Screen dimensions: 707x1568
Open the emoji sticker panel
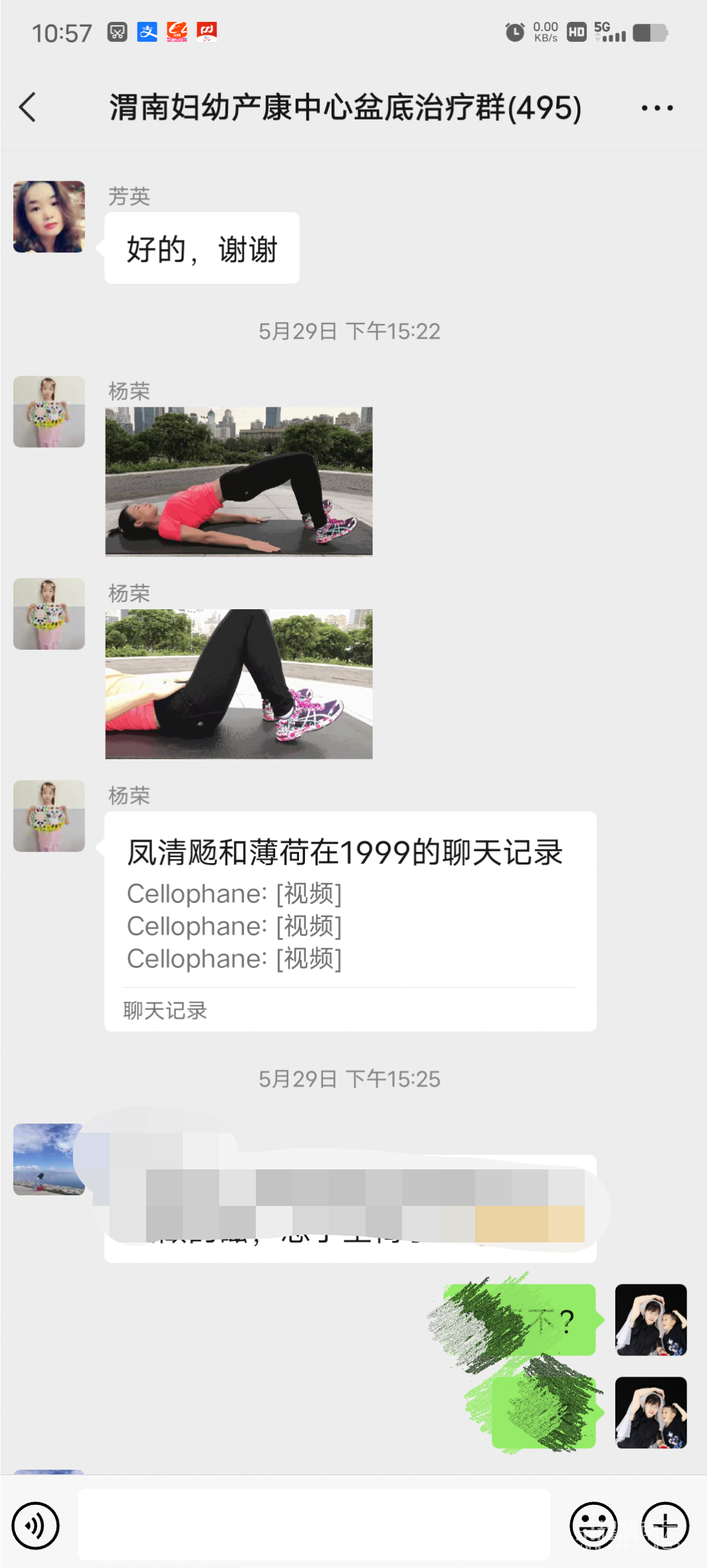(x=593, y=1525)
